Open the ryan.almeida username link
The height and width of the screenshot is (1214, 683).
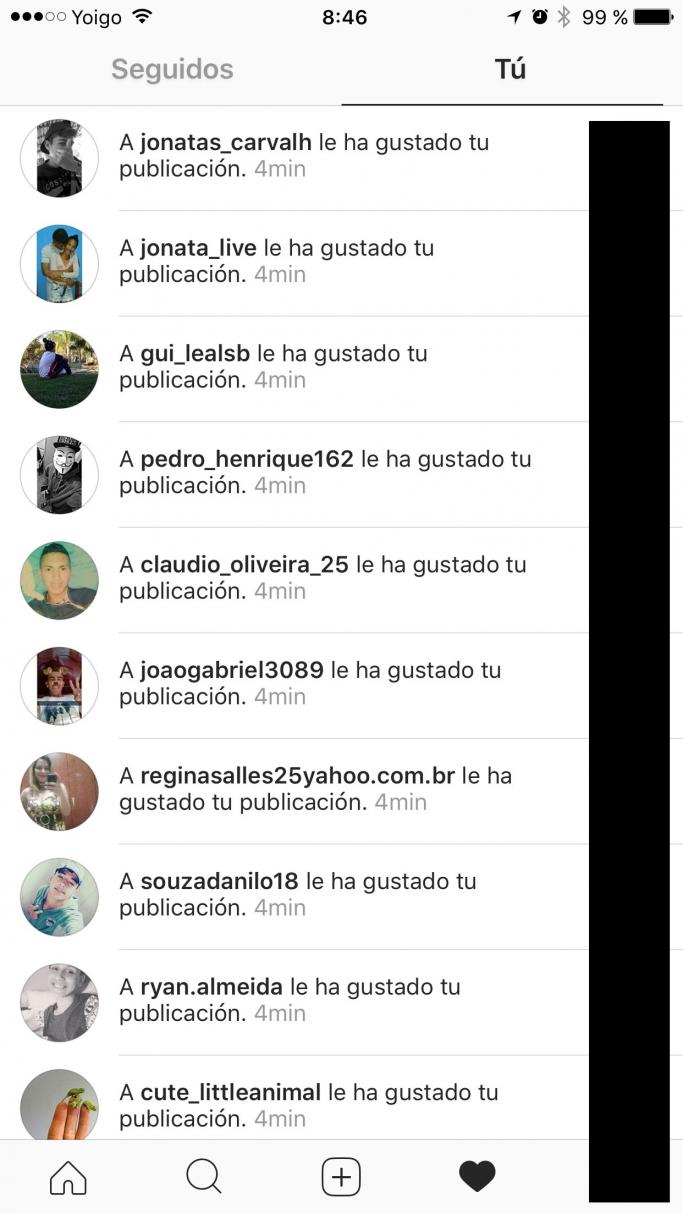[x=211, y=987]
